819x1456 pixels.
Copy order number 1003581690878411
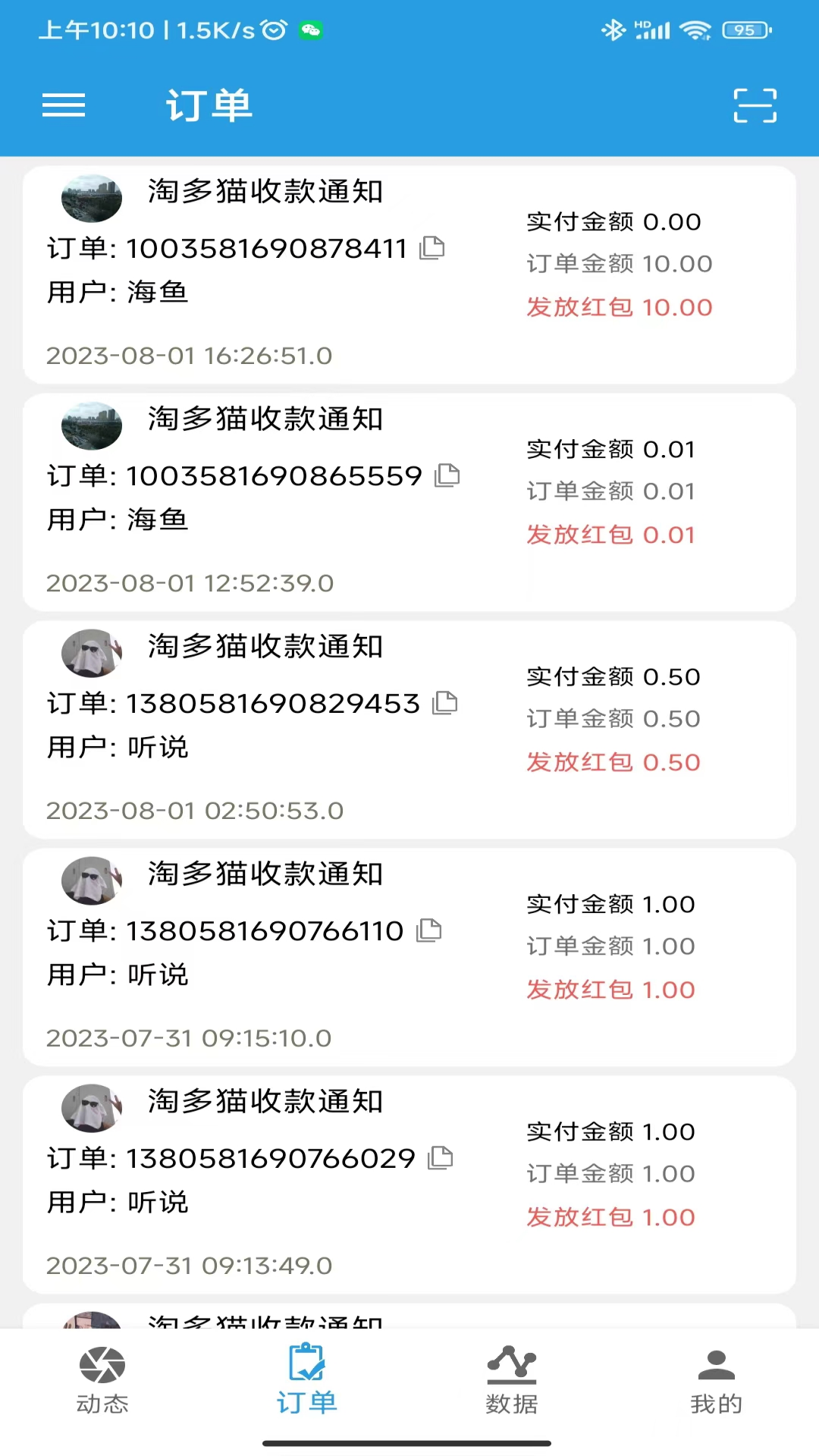432,248
